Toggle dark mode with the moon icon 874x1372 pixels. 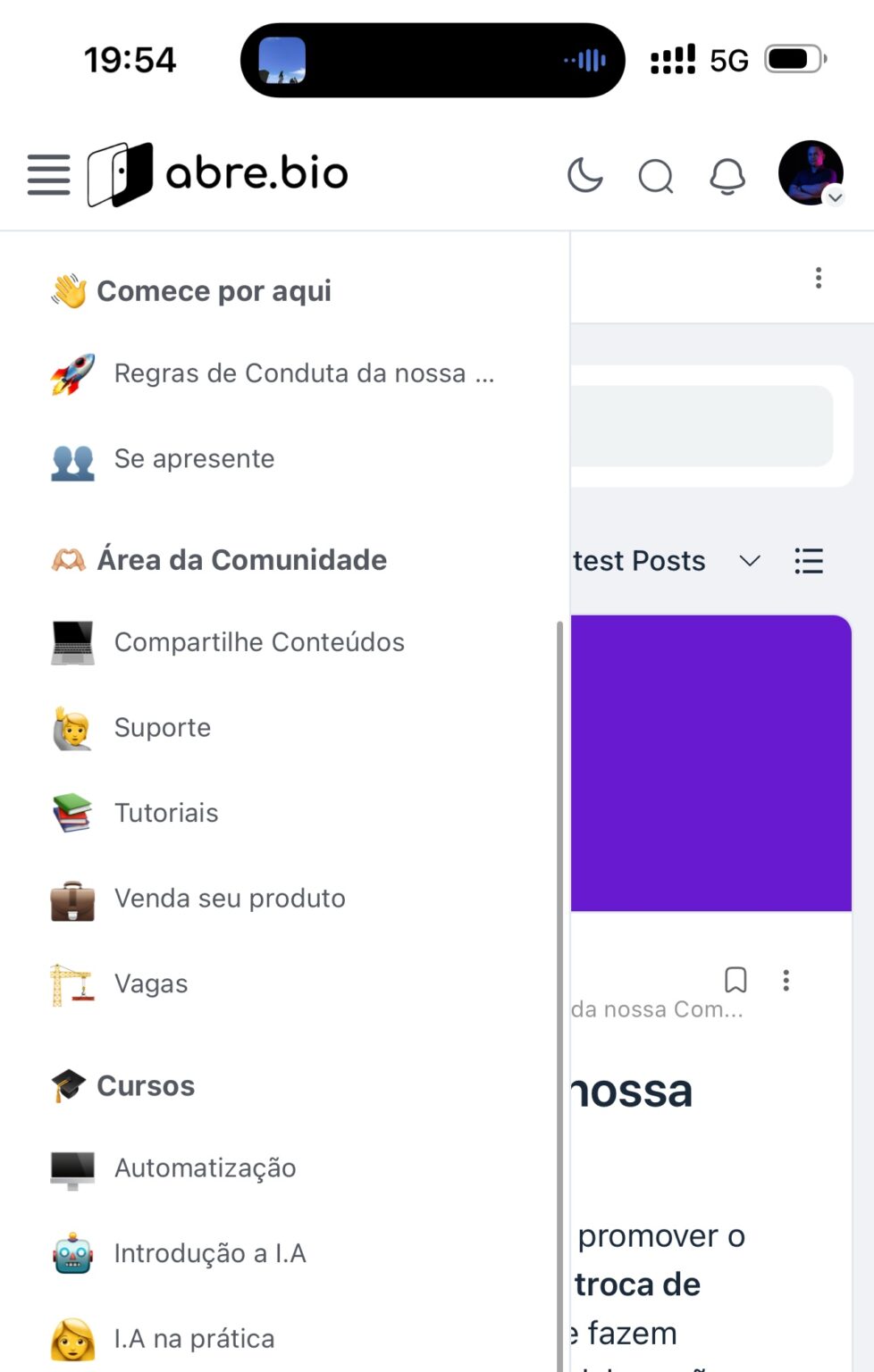[x=586, y=175]
